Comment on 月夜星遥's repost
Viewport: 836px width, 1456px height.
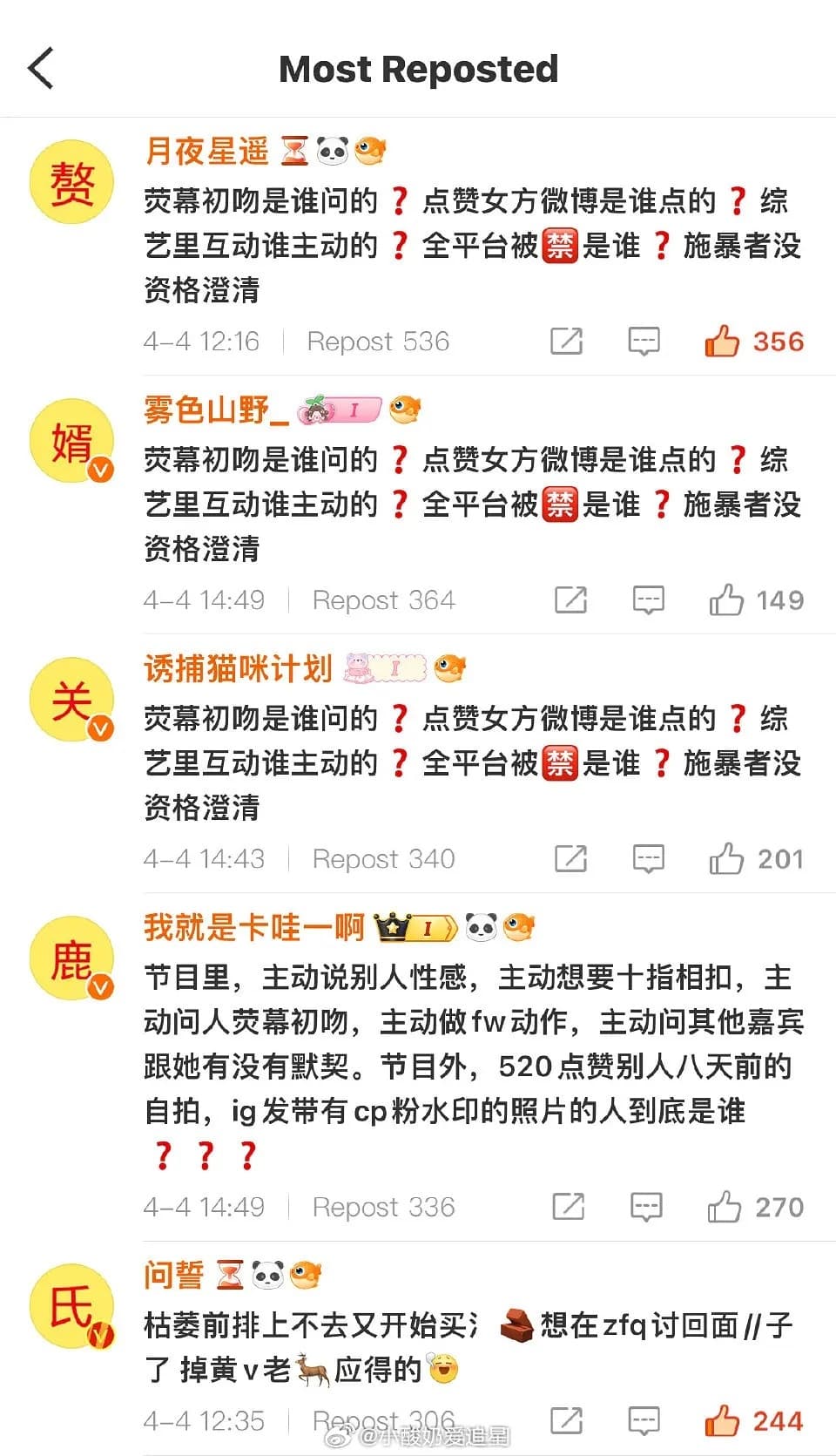pyautogui.click(x=644, y=341)
